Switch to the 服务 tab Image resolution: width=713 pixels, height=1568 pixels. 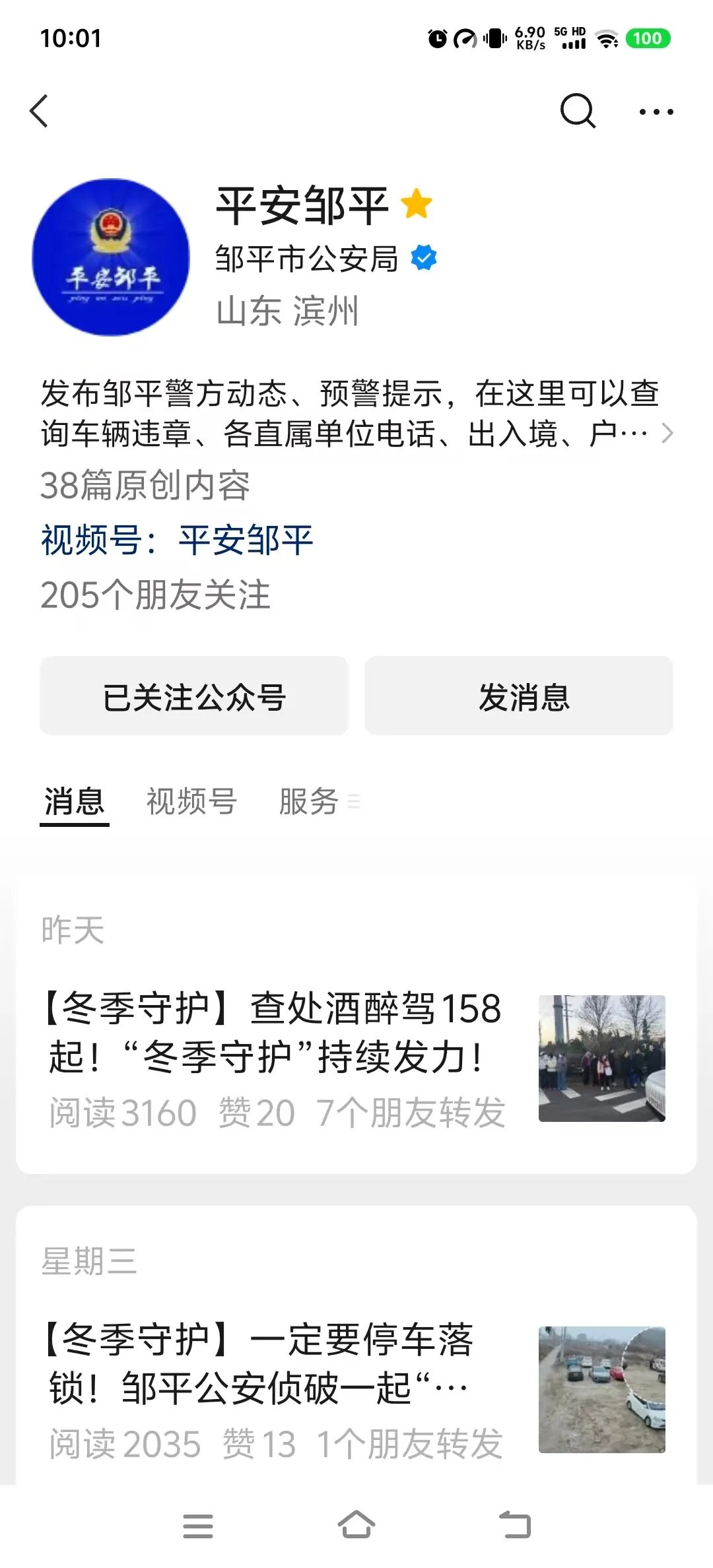[310, 801]
